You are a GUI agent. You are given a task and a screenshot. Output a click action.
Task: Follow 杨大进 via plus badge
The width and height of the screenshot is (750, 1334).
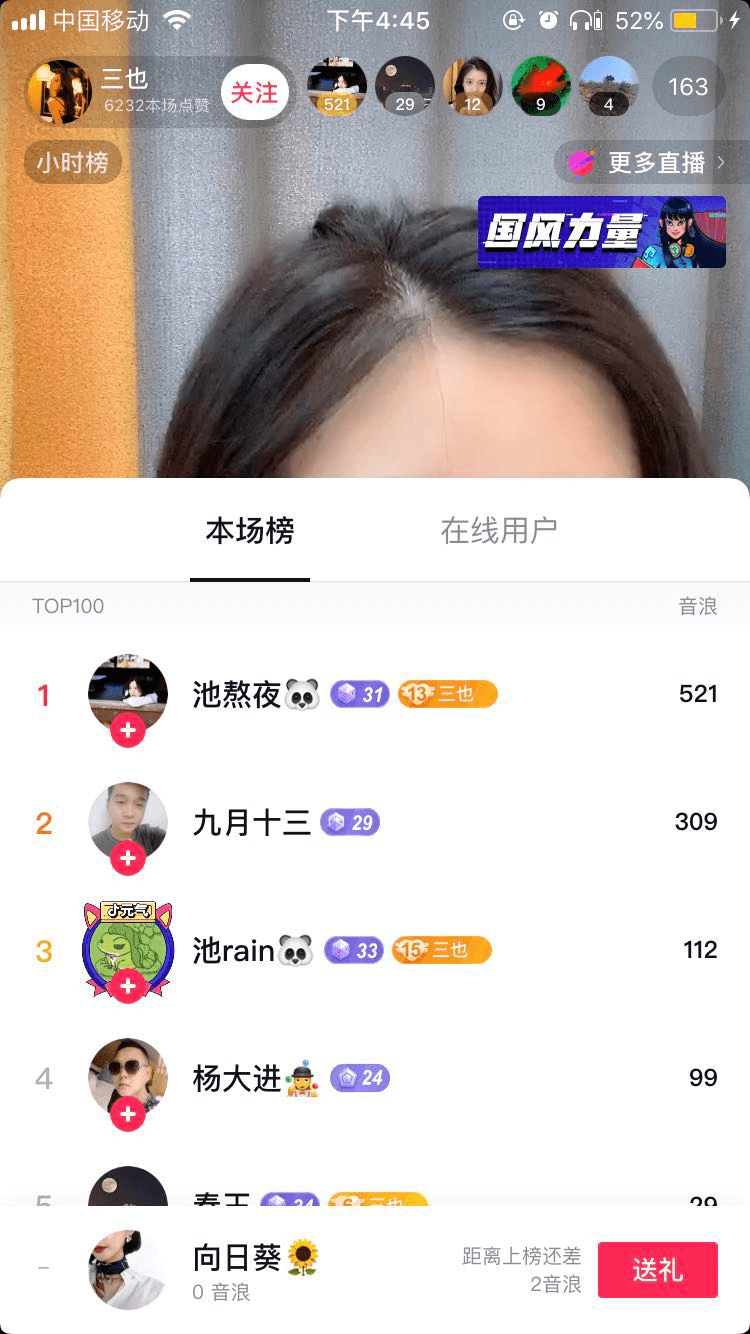[128, 1113]
